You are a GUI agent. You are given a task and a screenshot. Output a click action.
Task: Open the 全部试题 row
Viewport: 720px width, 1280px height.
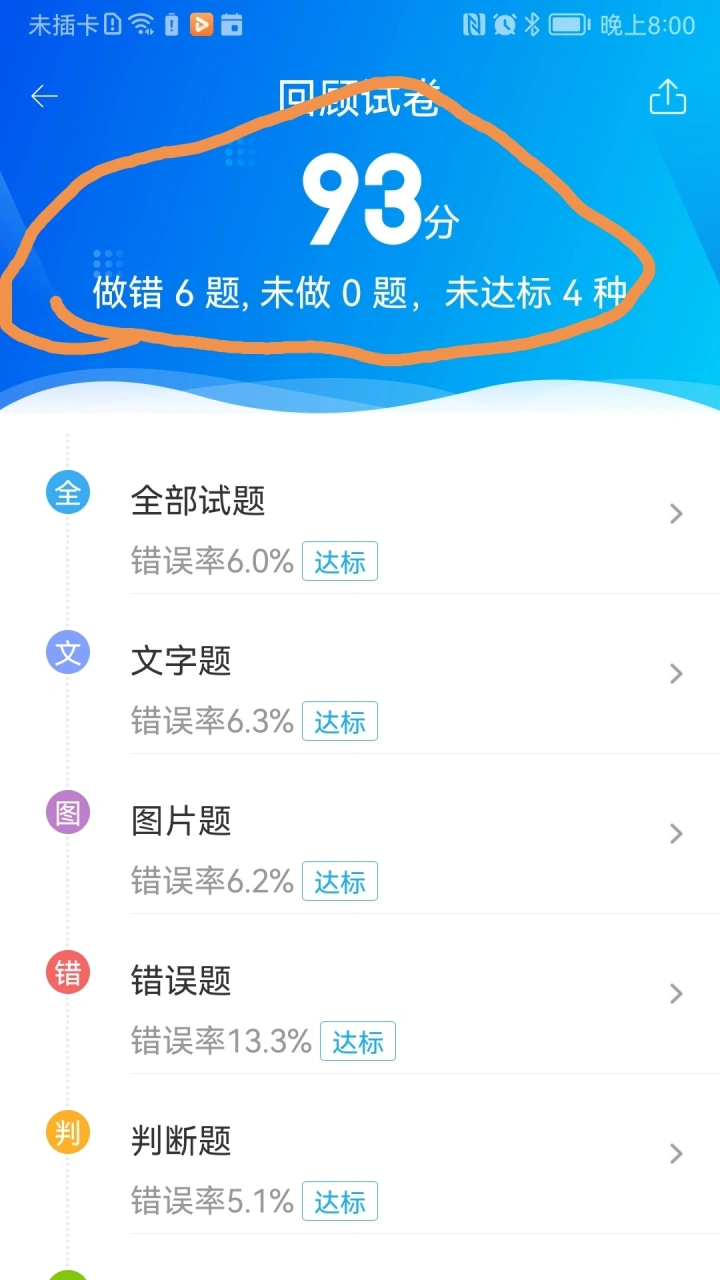pos(400,515)
